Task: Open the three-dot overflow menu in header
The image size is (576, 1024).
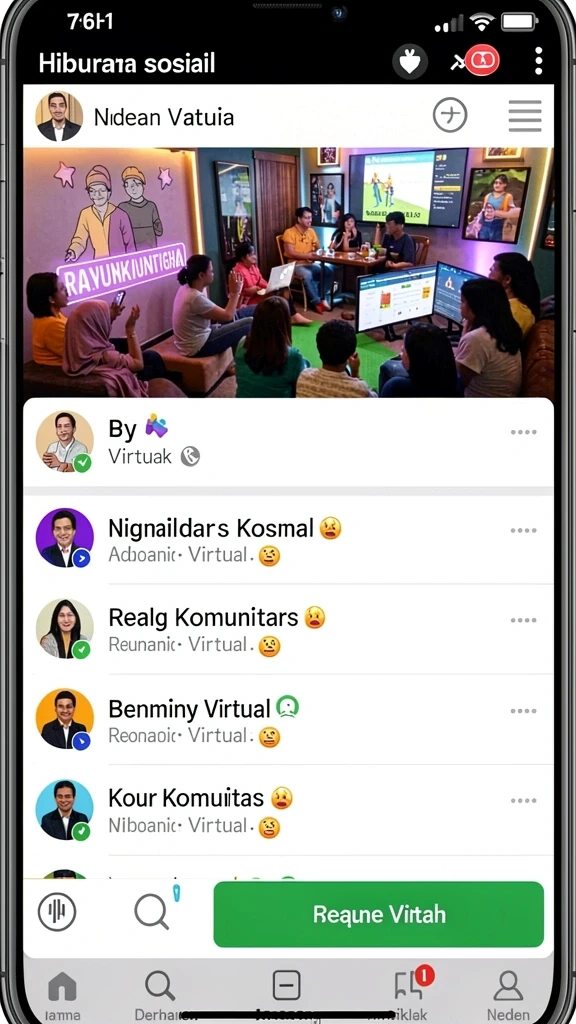Action: pos(538,61)
